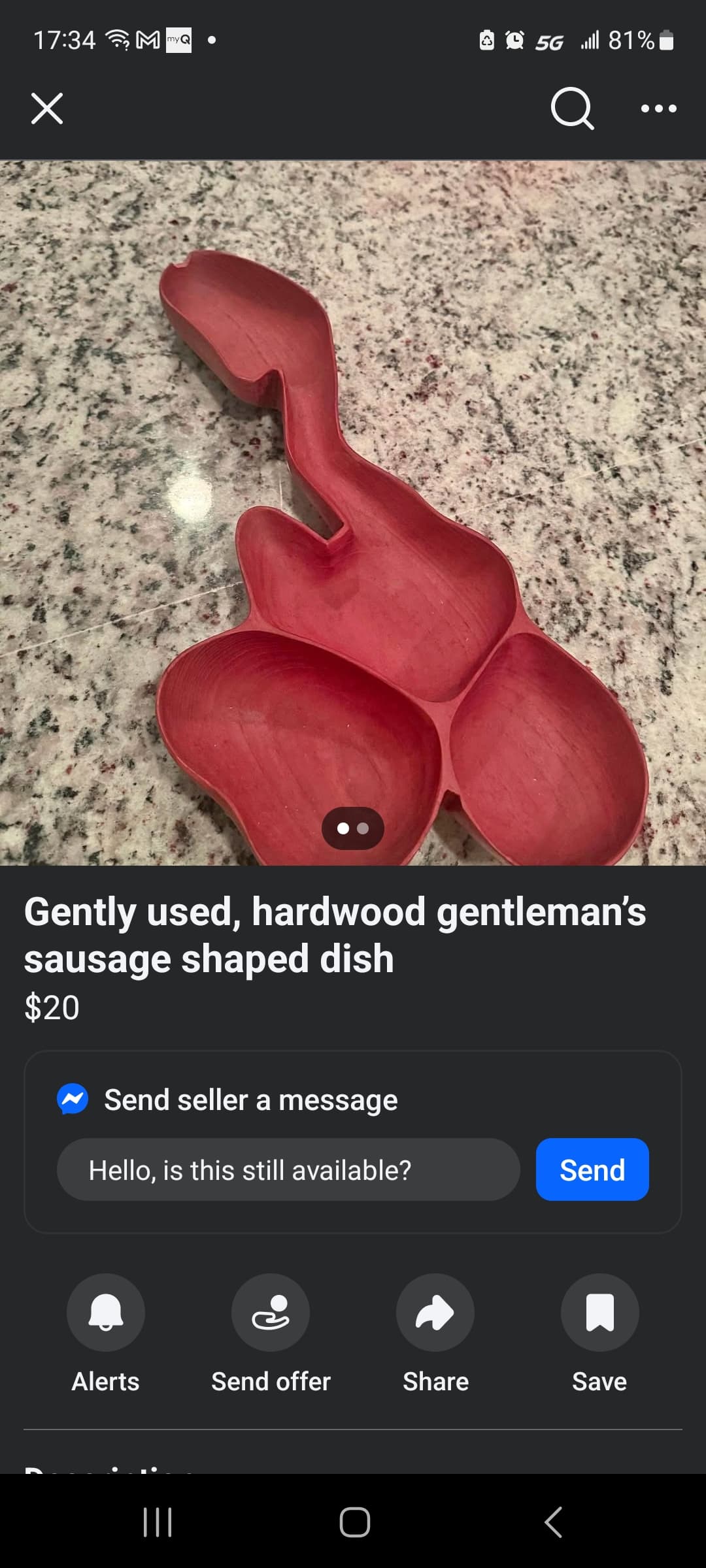706x1568 pixels.
Task: Return to the phone's home screen
Action: click(354, 1522)
